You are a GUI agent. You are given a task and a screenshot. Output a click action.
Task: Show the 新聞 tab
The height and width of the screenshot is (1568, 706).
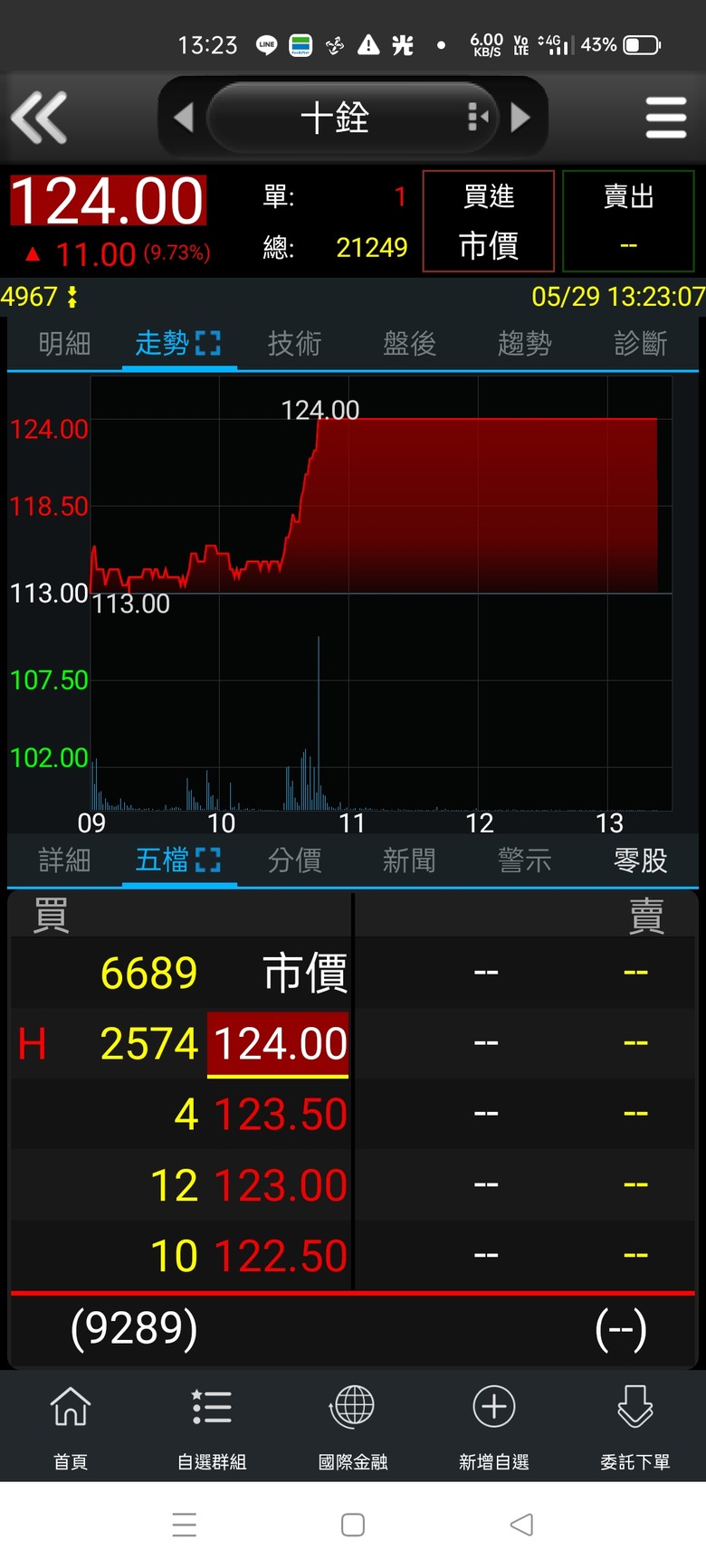click(409, 860)
